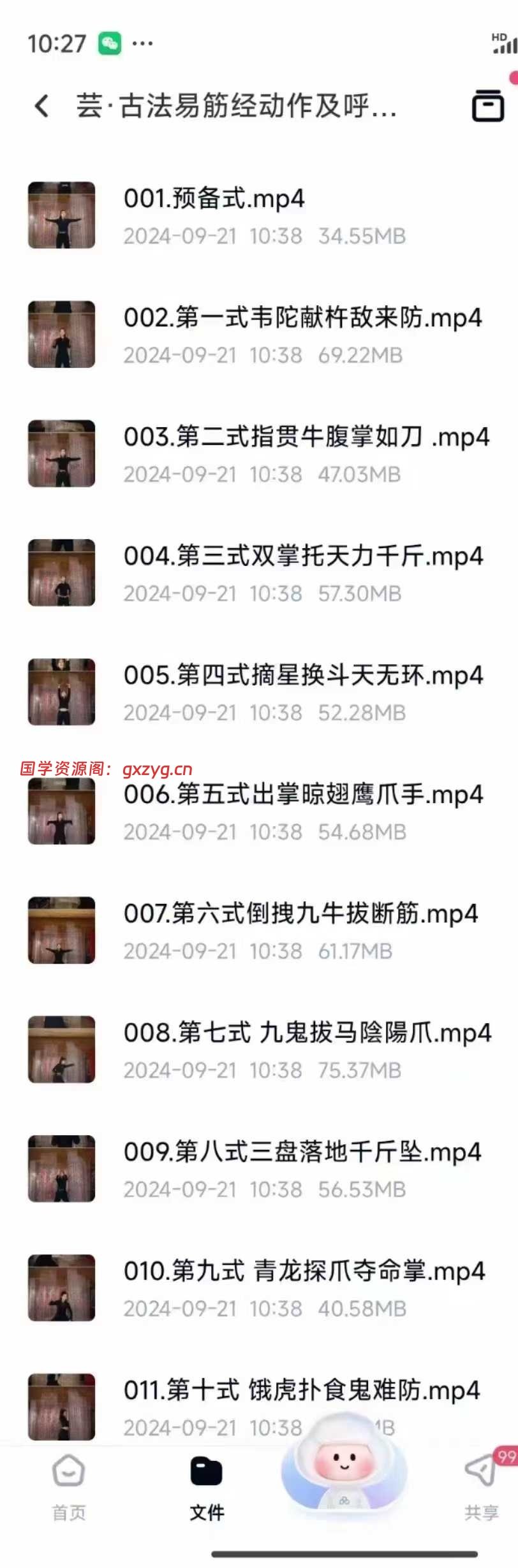
Task: Go back from the folder
Action: pyautogui.click(x=42, y=105)
